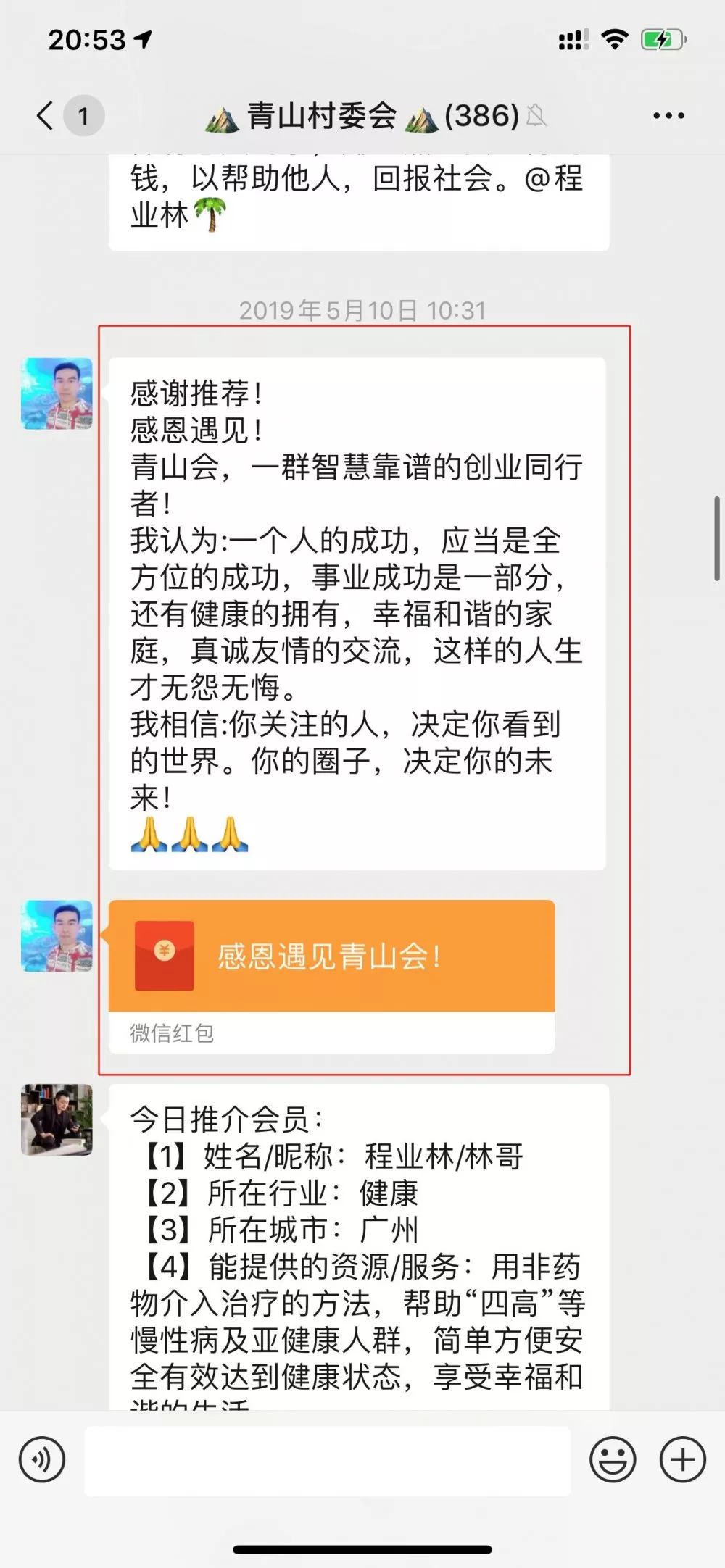This screenshot has width=725, height=1568.
Task: Switch to voice message input
Action: 42,1459
